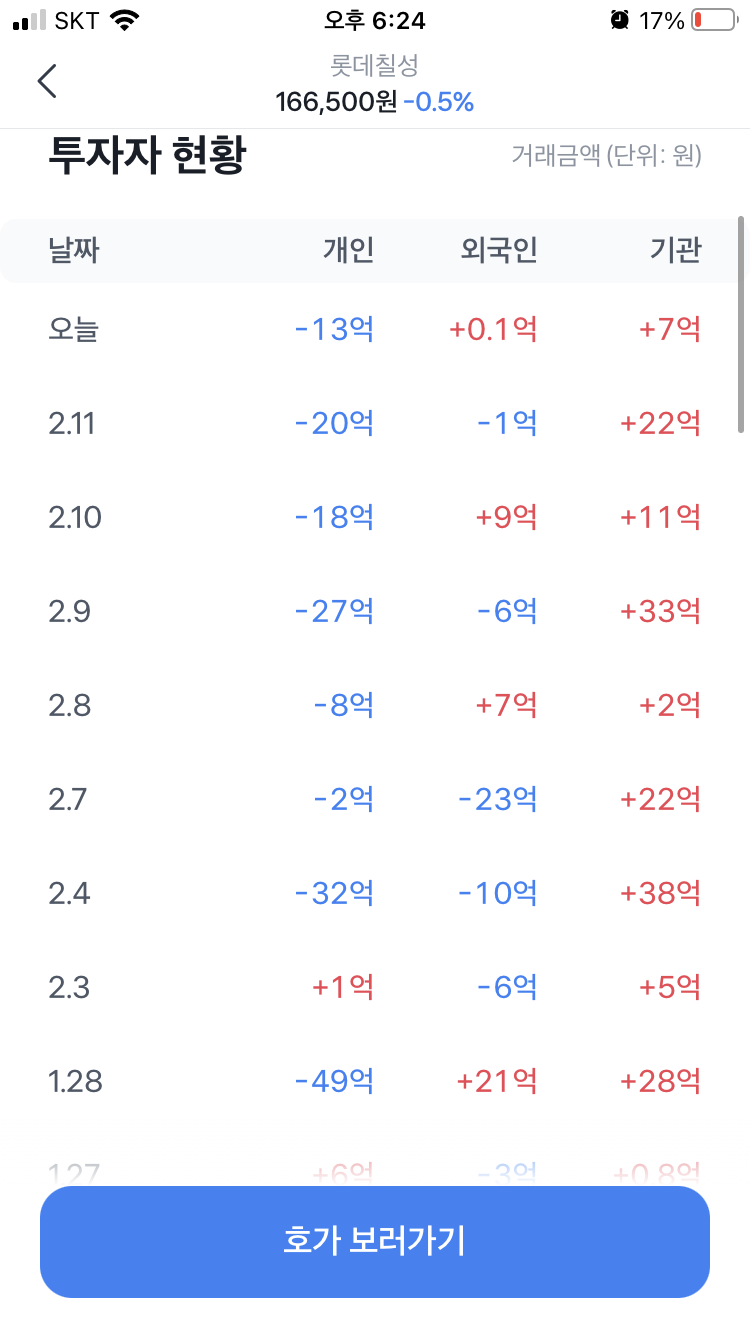
Task: Tap the +33억 value on row 2.9
Action: tap(660, 611)
